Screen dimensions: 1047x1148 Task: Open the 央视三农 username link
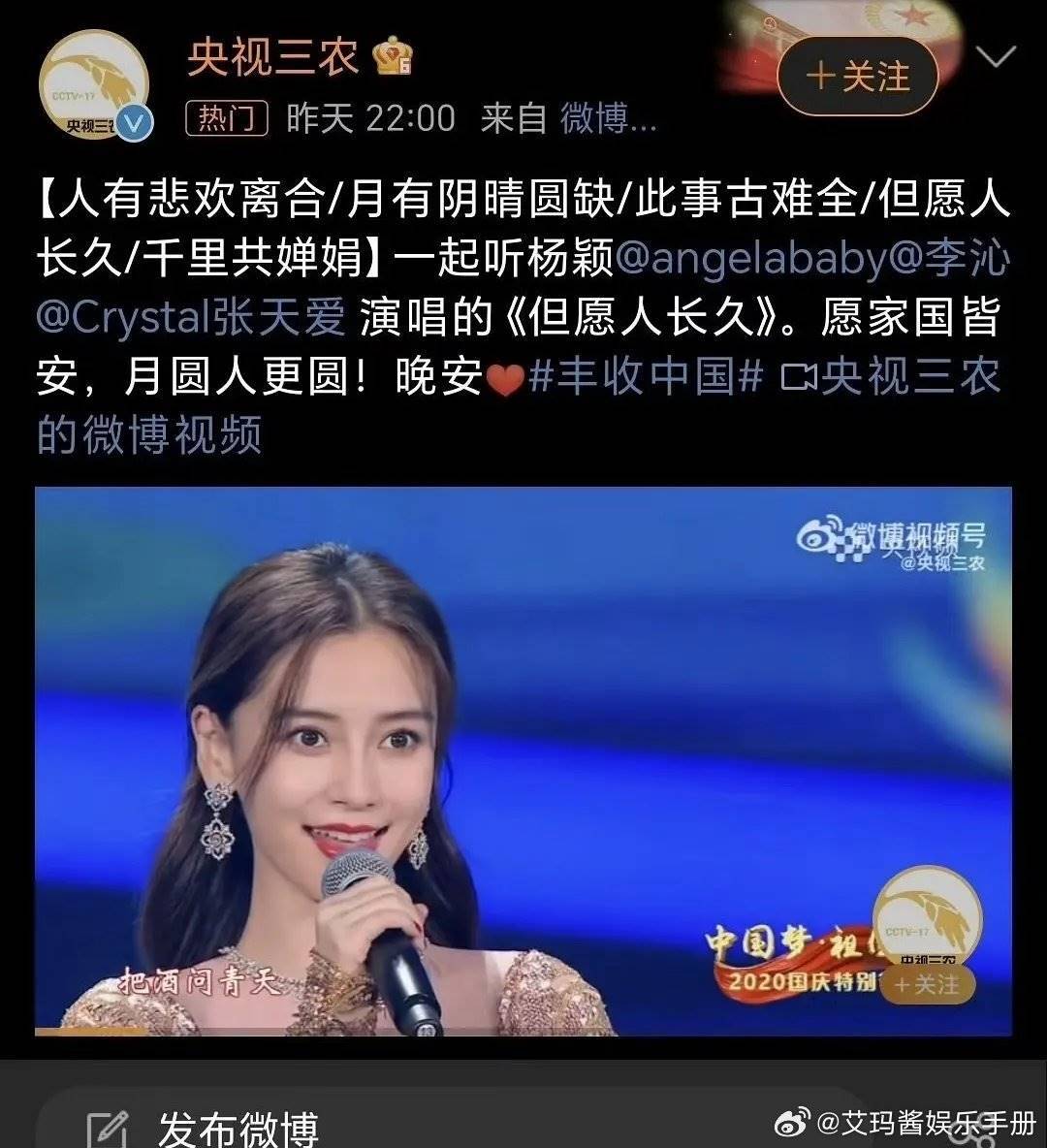point(273,57)
